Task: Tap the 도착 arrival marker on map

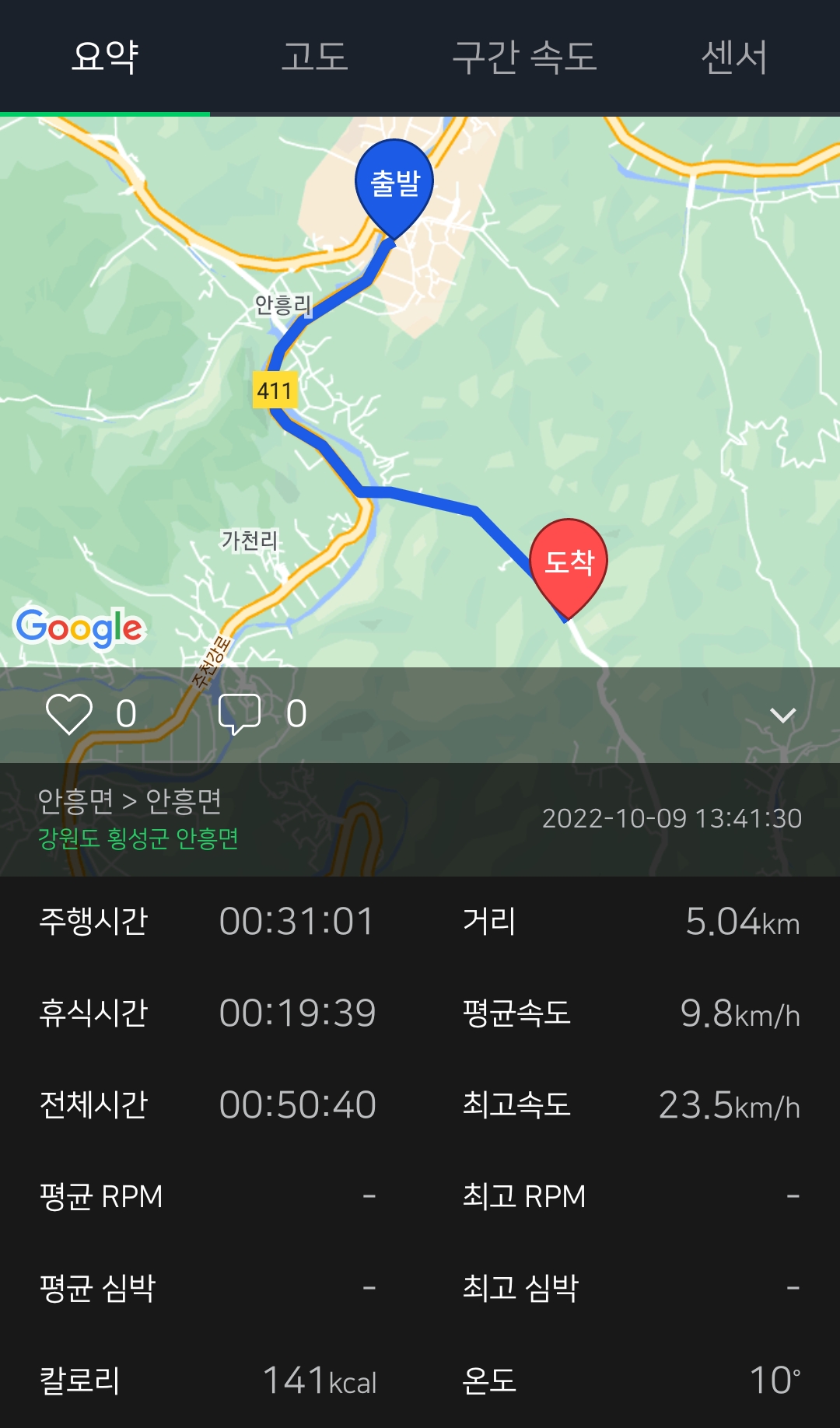Action: pos(569,567)
